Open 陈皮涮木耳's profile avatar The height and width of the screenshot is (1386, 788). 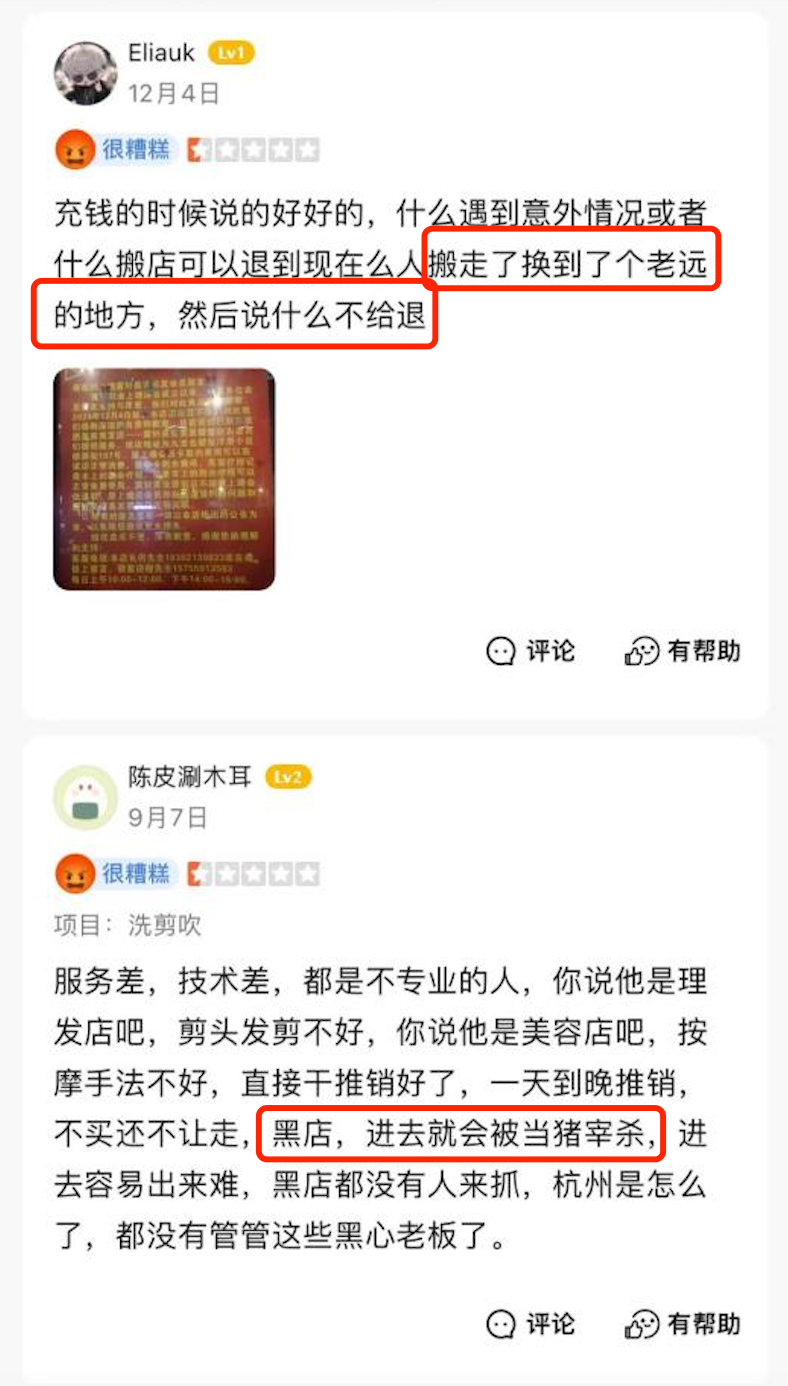pos(87,797)
